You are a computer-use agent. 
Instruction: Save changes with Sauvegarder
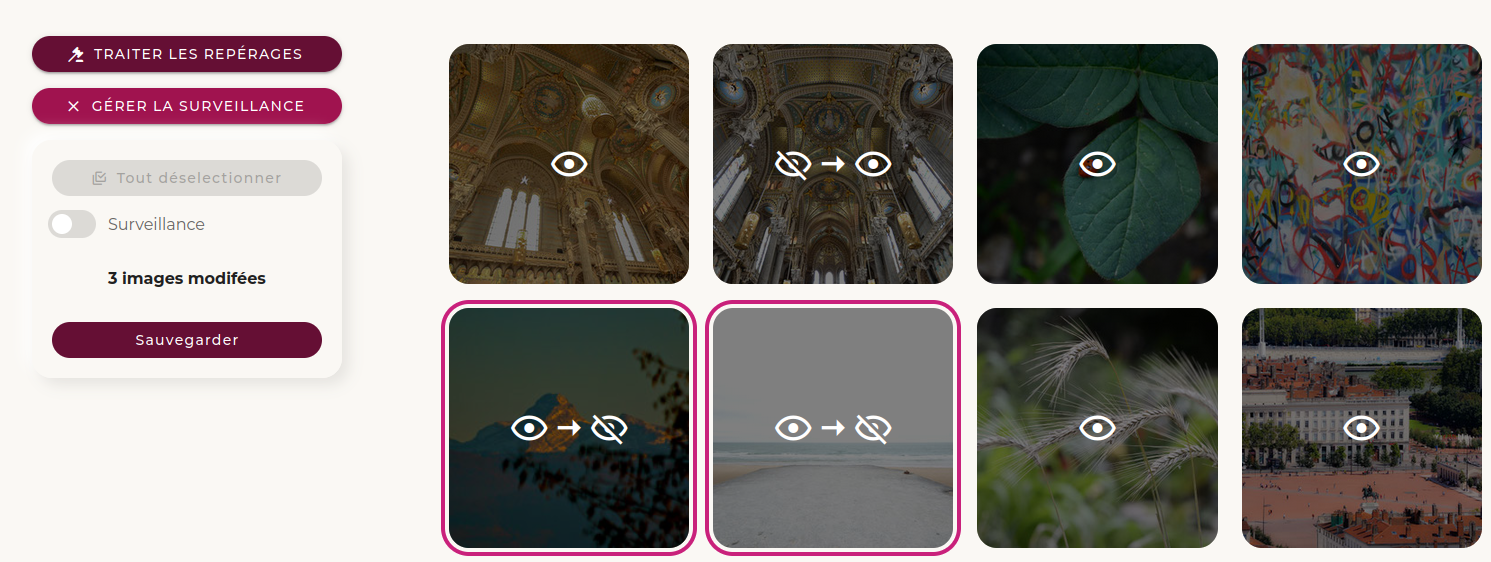(187, 340)
